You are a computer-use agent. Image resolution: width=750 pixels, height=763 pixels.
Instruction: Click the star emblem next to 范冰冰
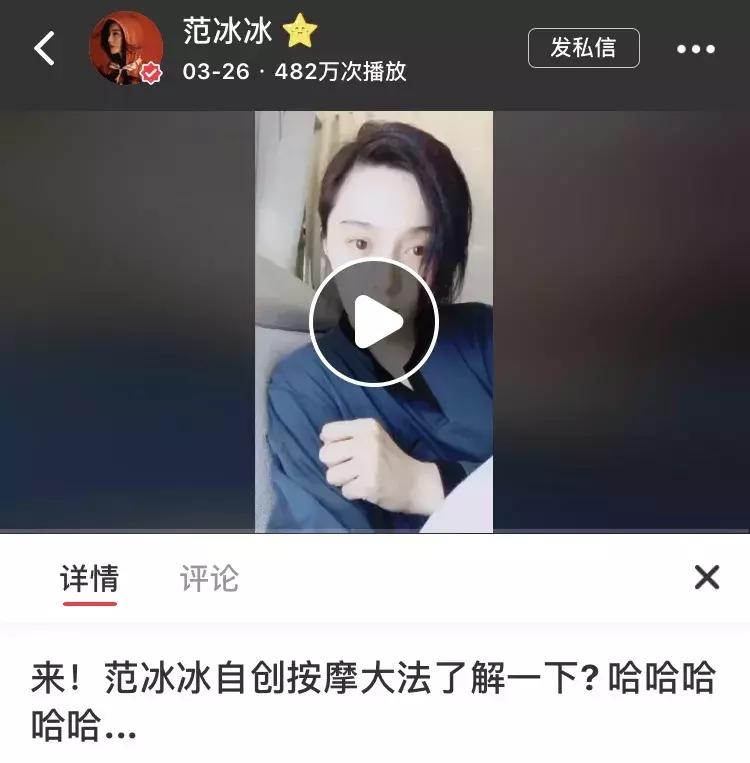click(298, 31)
